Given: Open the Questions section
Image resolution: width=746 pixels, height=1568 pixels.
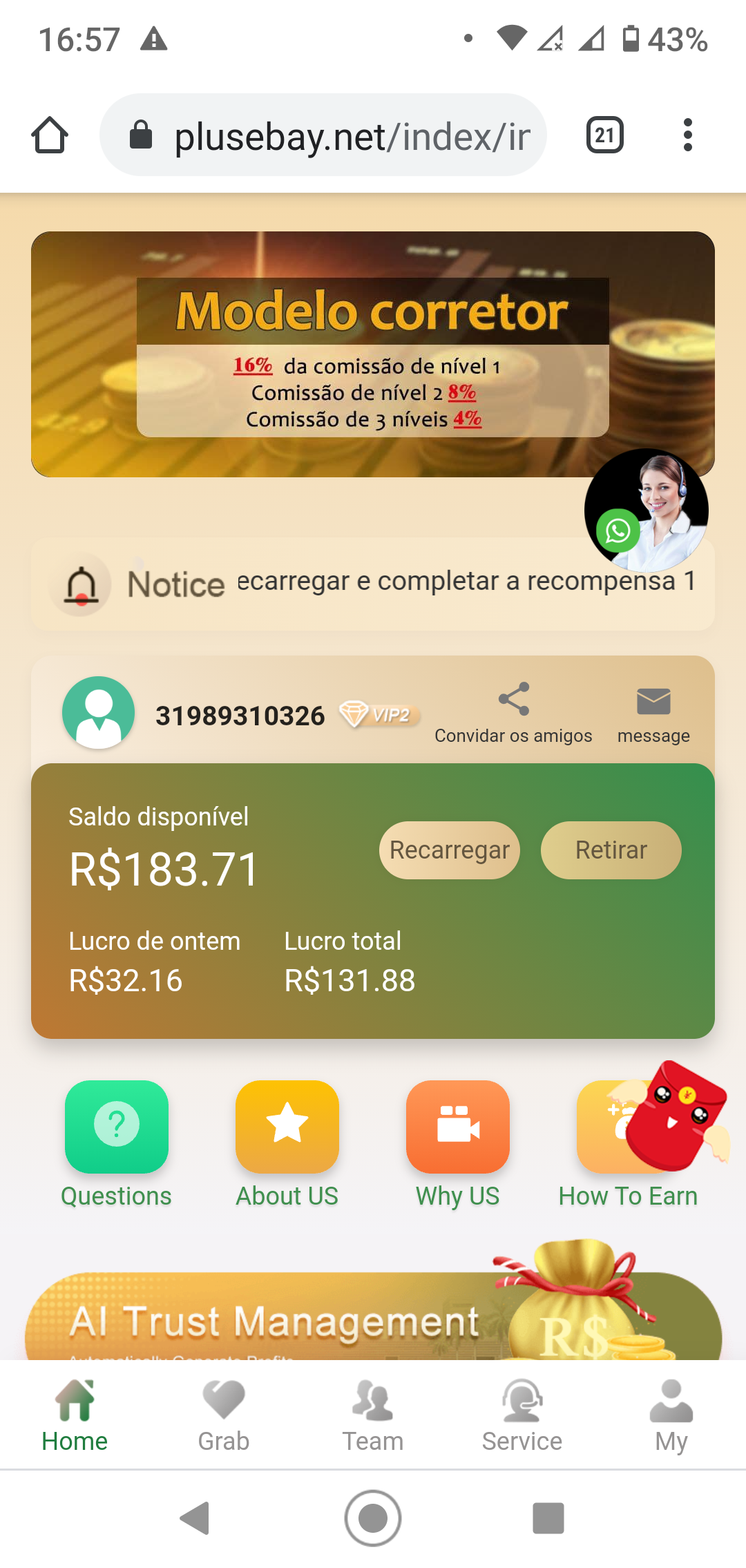Looking at the screenshot, I should tap(116, 1127).
